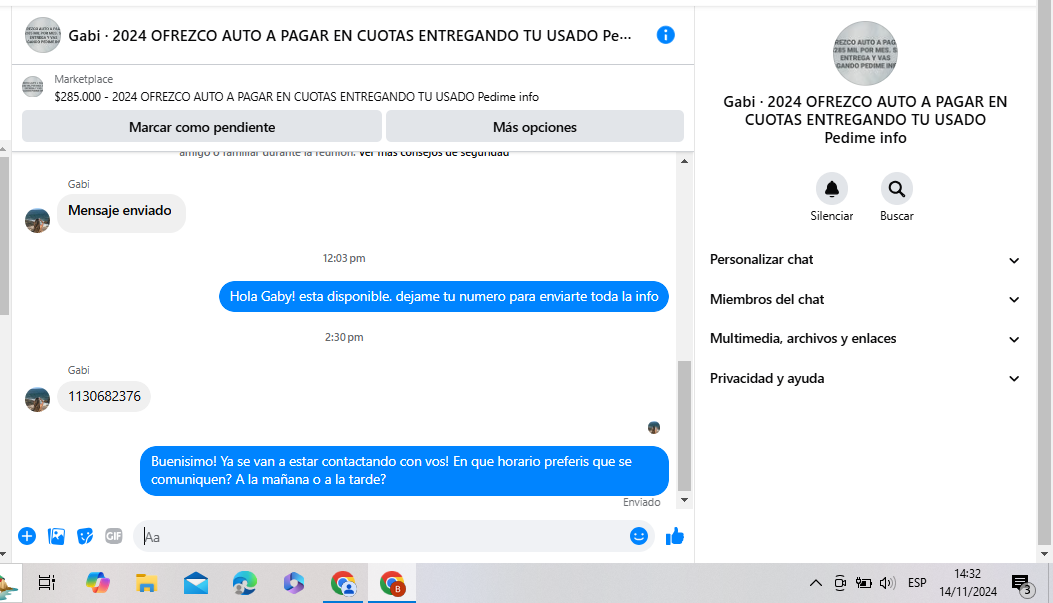This screenshot has height=603, width=1053.
Task: Expand Miembros del chat section
Action: (x=864, y=299)
